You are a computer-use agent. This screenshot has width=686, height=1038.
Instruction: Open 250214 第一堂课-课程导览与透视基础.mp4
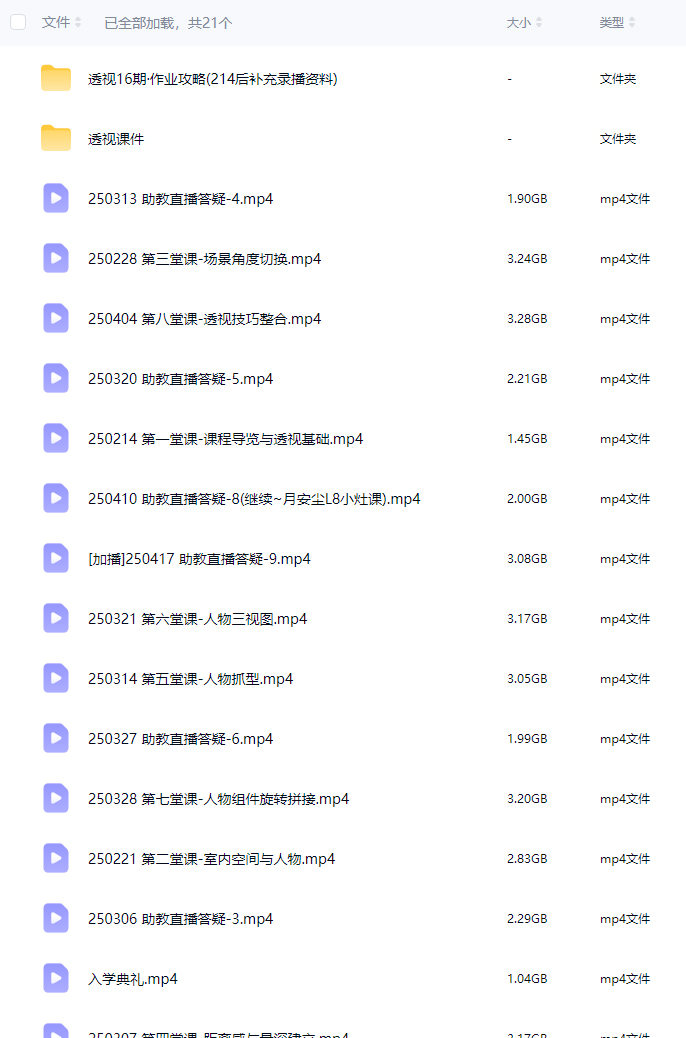pyautogui.click(x=225, y=439)
